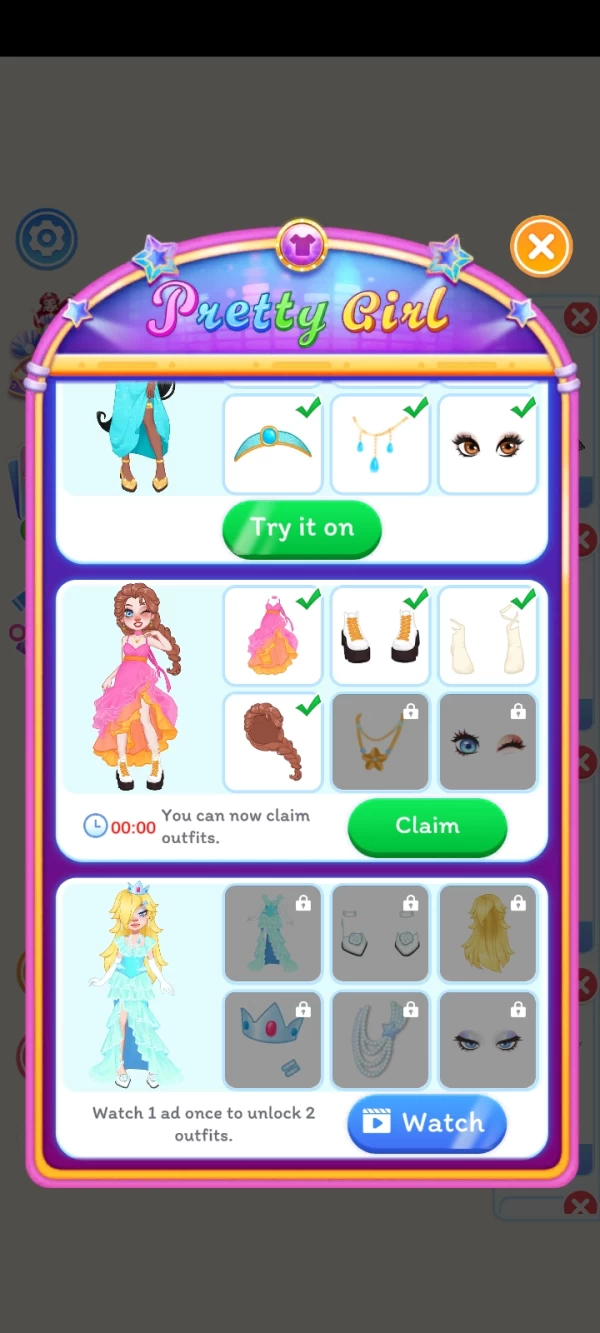600x1333 pixels.
Task: Choose the teal tiara tile
Action: tap(272, 444)
